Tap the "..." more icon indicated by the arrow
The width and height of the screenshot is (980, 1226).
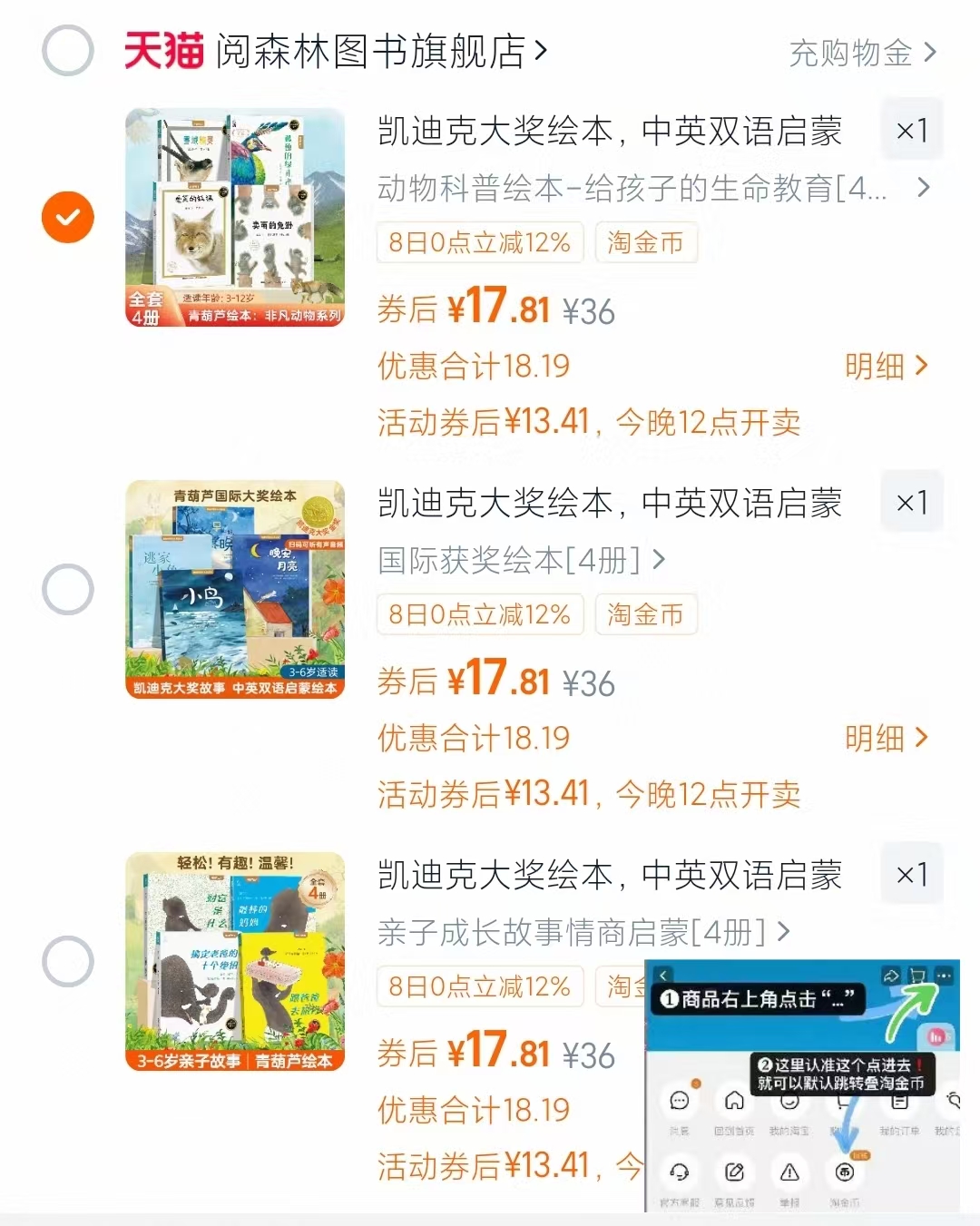click(x=943, y=976)
